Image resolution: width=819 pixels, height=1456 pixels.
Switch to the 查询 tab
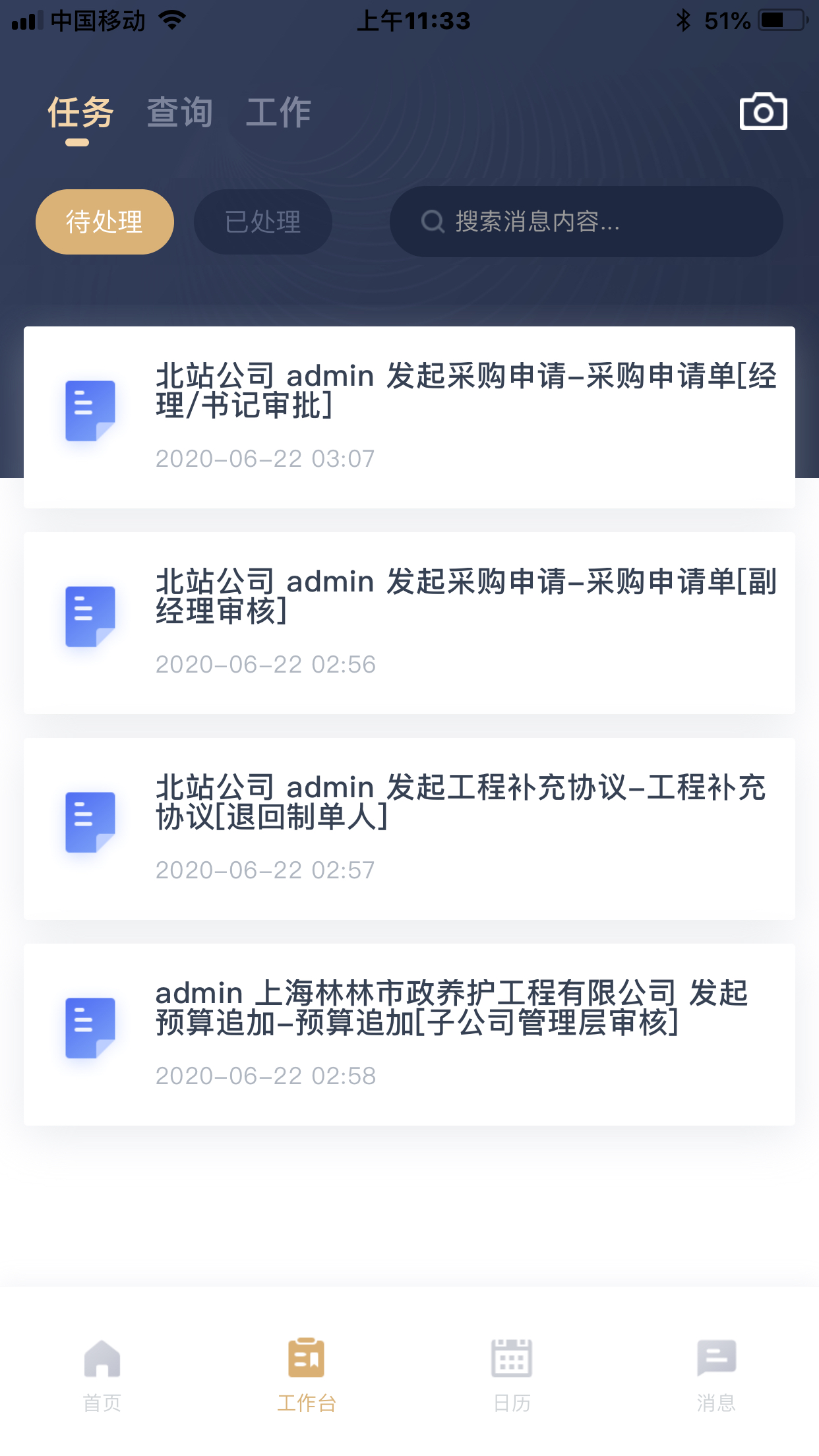pos(179,112)
